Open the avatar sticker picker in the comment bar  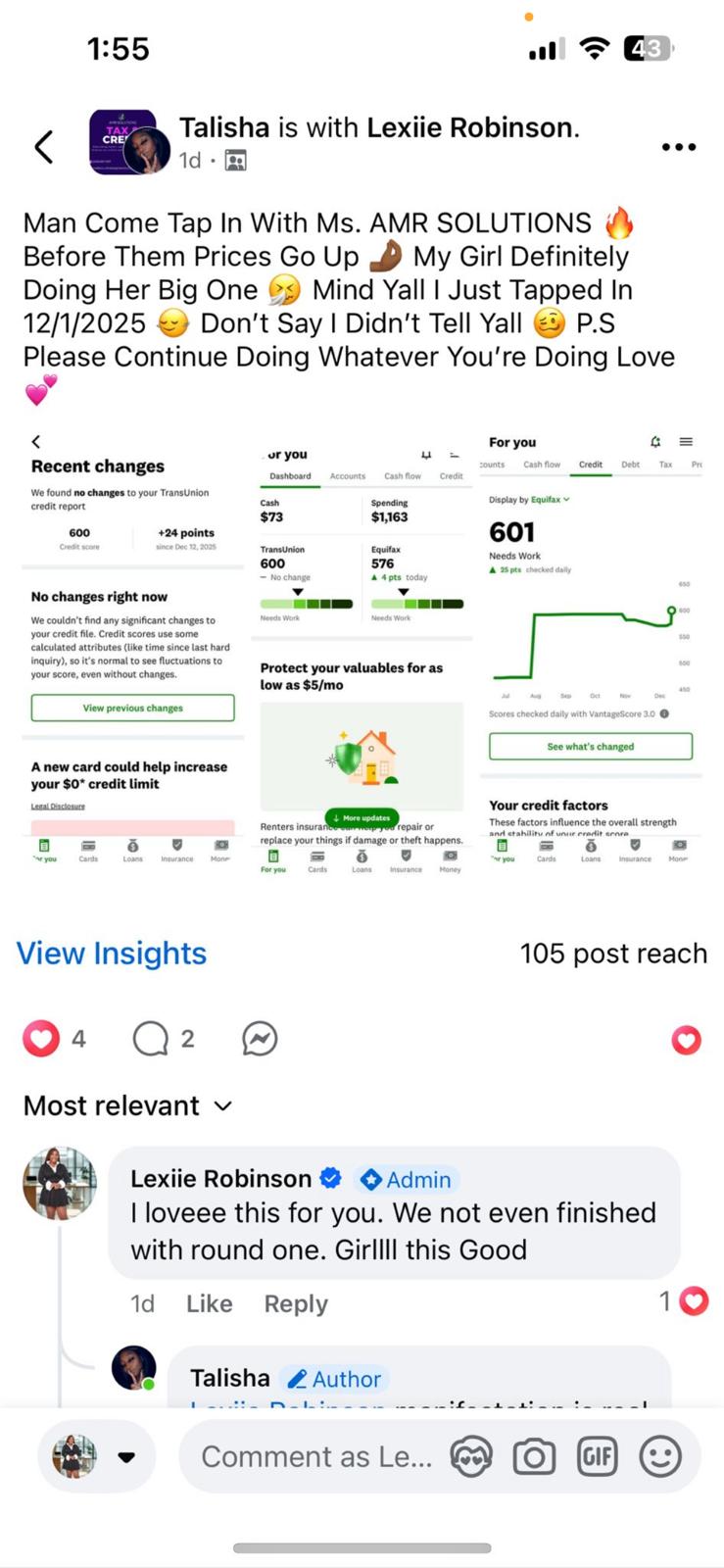[x=470, y=1457]
